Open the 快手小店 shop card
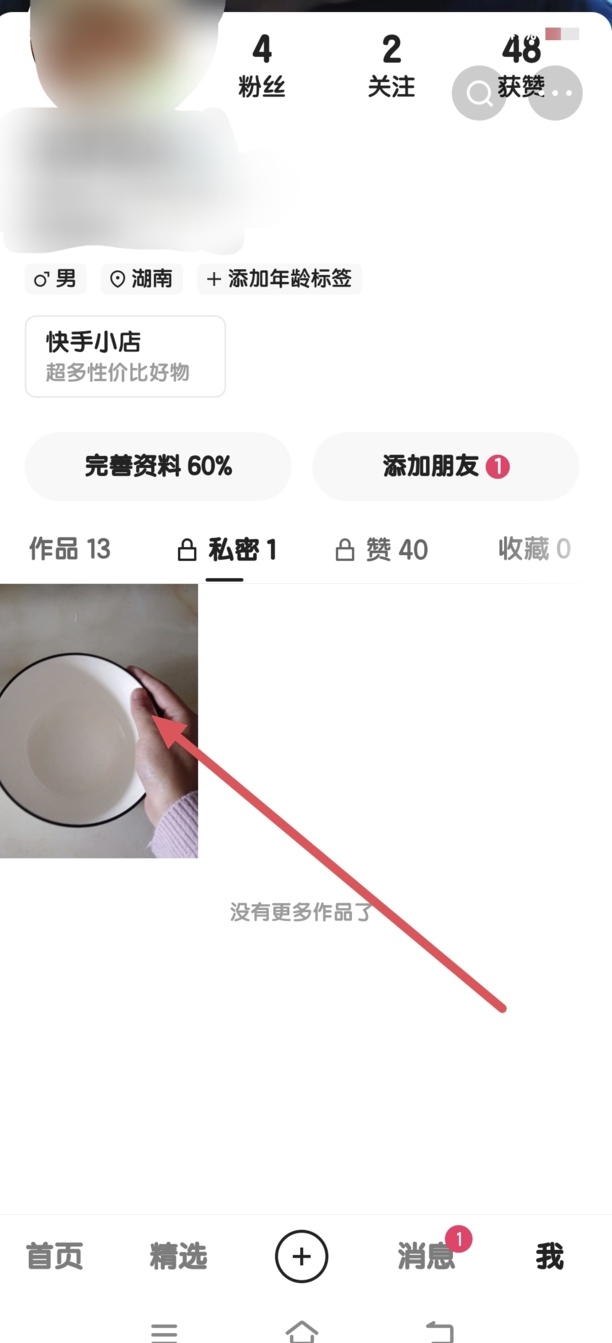 (x=125, y=356)
